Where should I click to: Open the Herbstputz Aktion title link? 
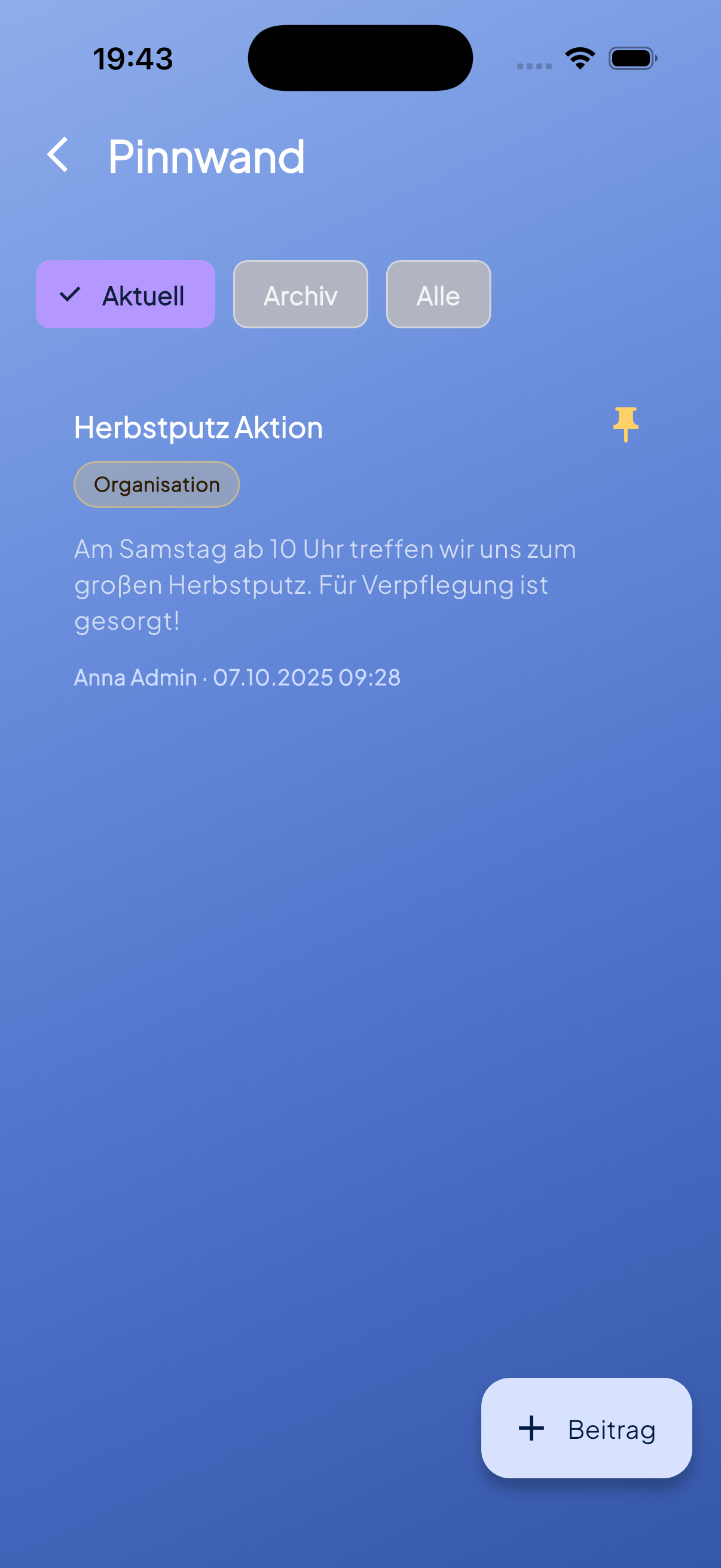point(198,427)
